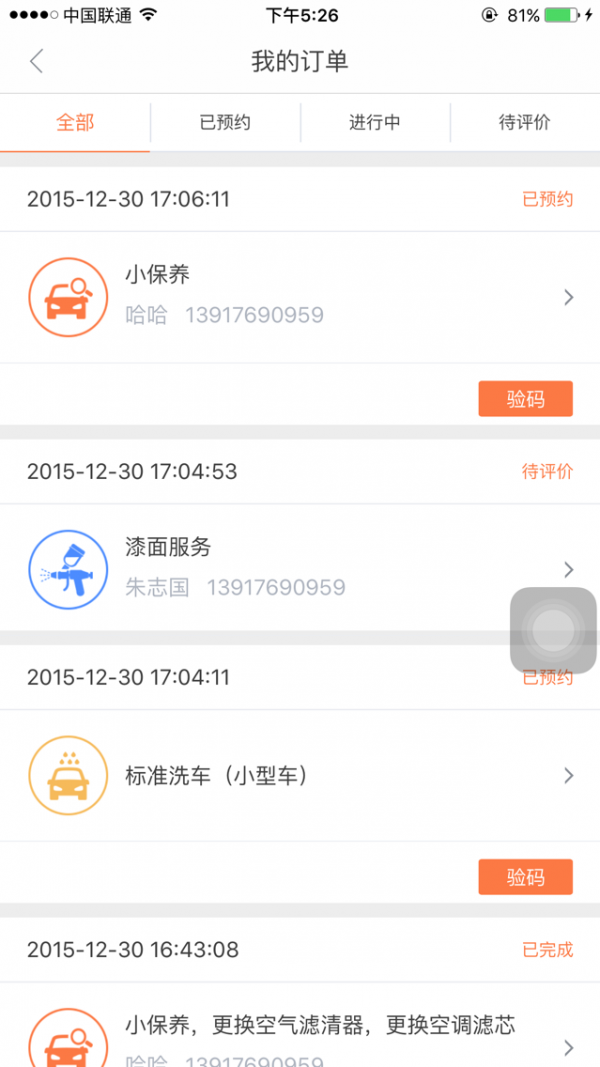The height and width of the screenshot is (1067, 600).
Task: Switch to the 全部 tab
Action: coord(75,124)
